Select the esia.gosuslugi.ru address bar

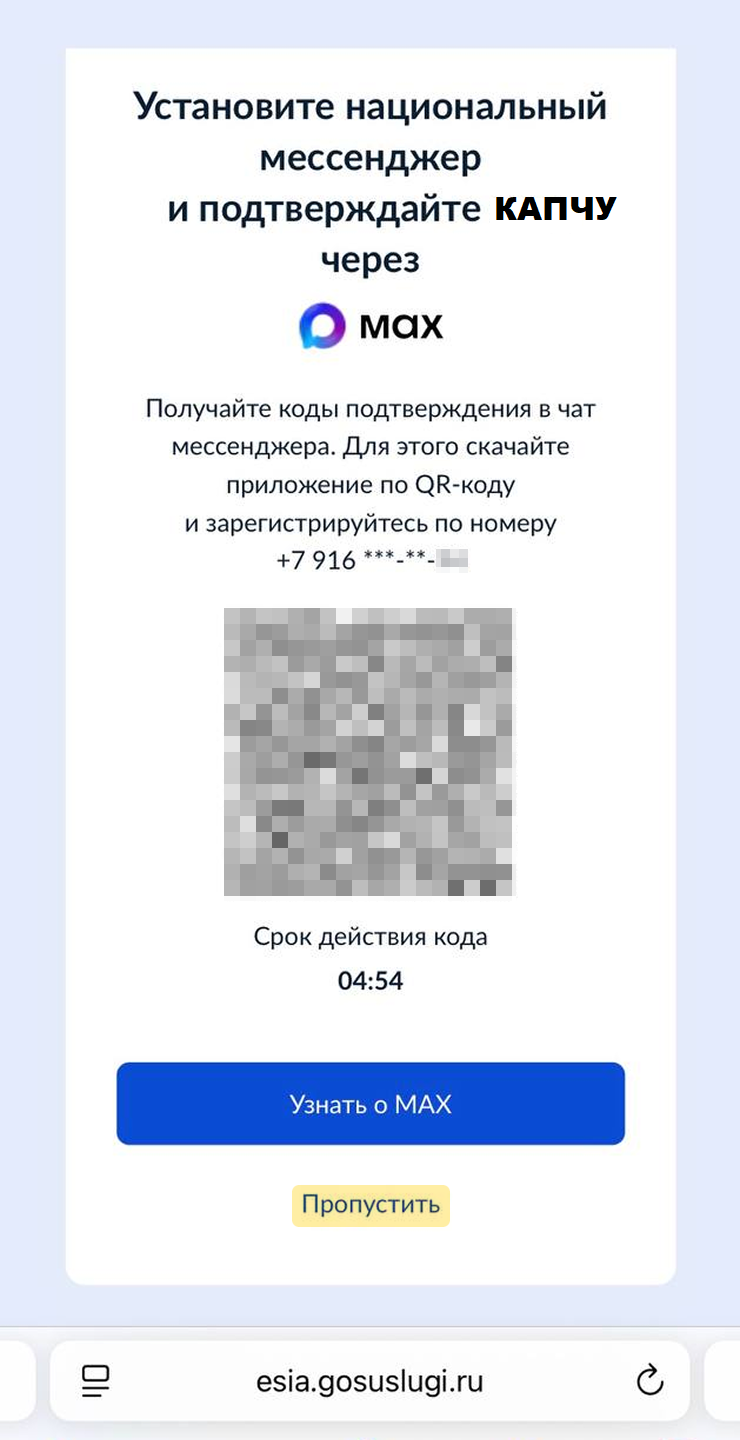pos(370,1381)
